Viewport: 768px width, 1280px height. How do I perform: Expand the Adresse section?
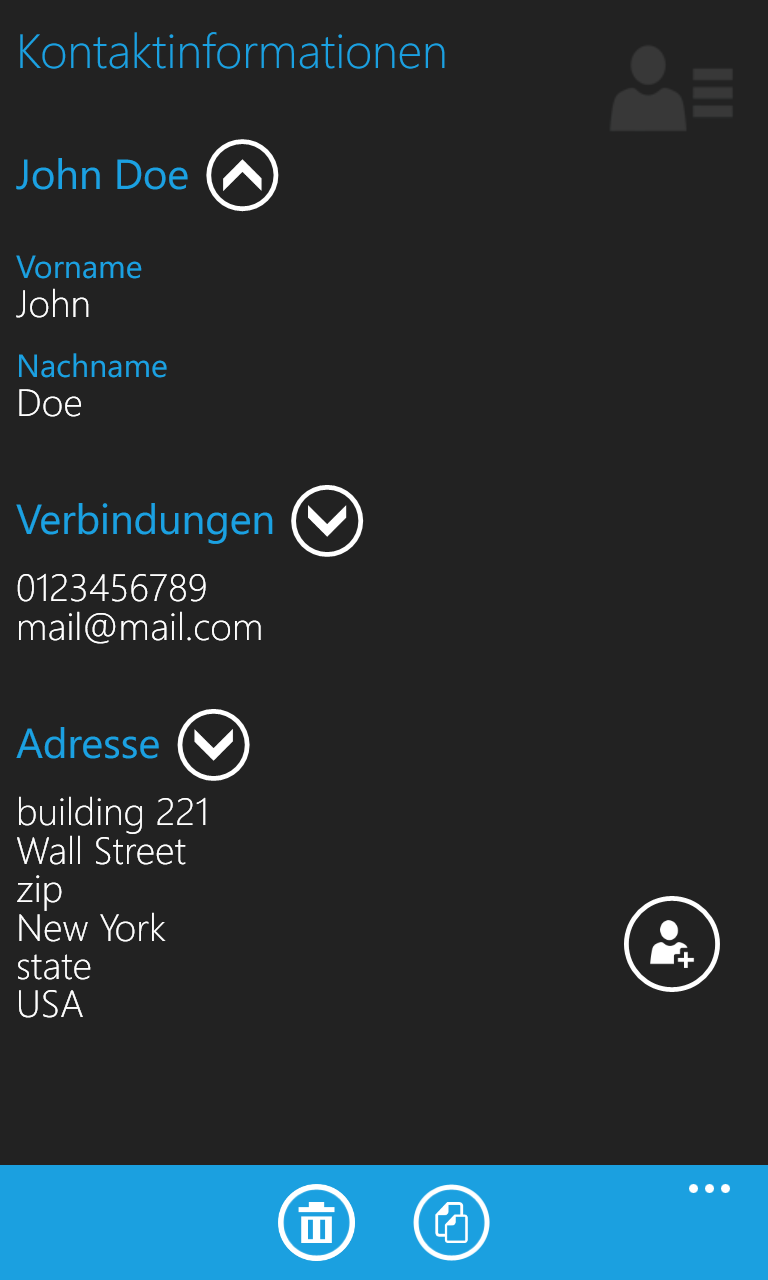(x=214, y=744)
